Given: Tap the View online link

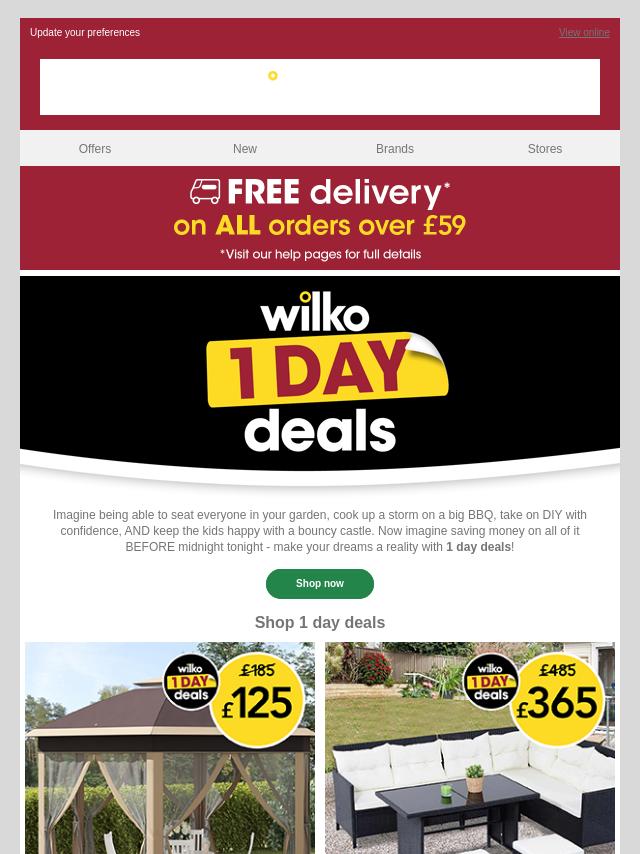Looking at the screenshot, I should click(x=584, y=33).
